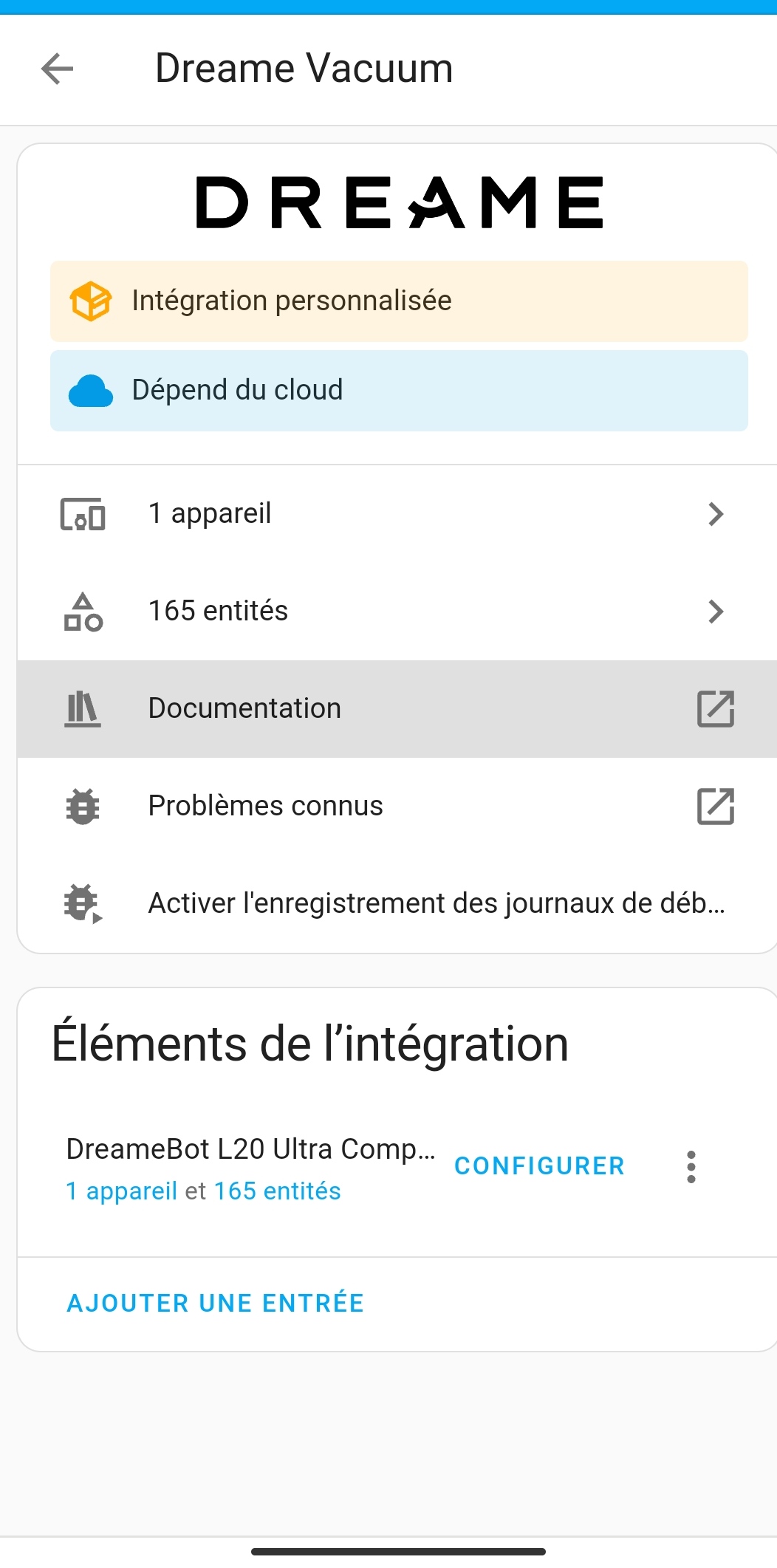The image size is (777, 1568).
Task: Tap CONFIGURER for DreameBot L20 Ultra
Action: tap(540, 1166)
